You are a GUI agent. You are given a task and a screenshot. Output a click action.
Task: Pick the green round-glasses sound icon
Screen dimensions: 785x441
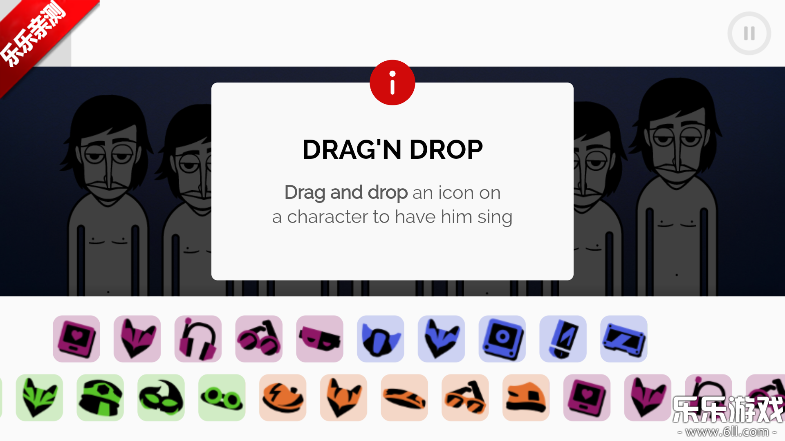coord(222,398)
